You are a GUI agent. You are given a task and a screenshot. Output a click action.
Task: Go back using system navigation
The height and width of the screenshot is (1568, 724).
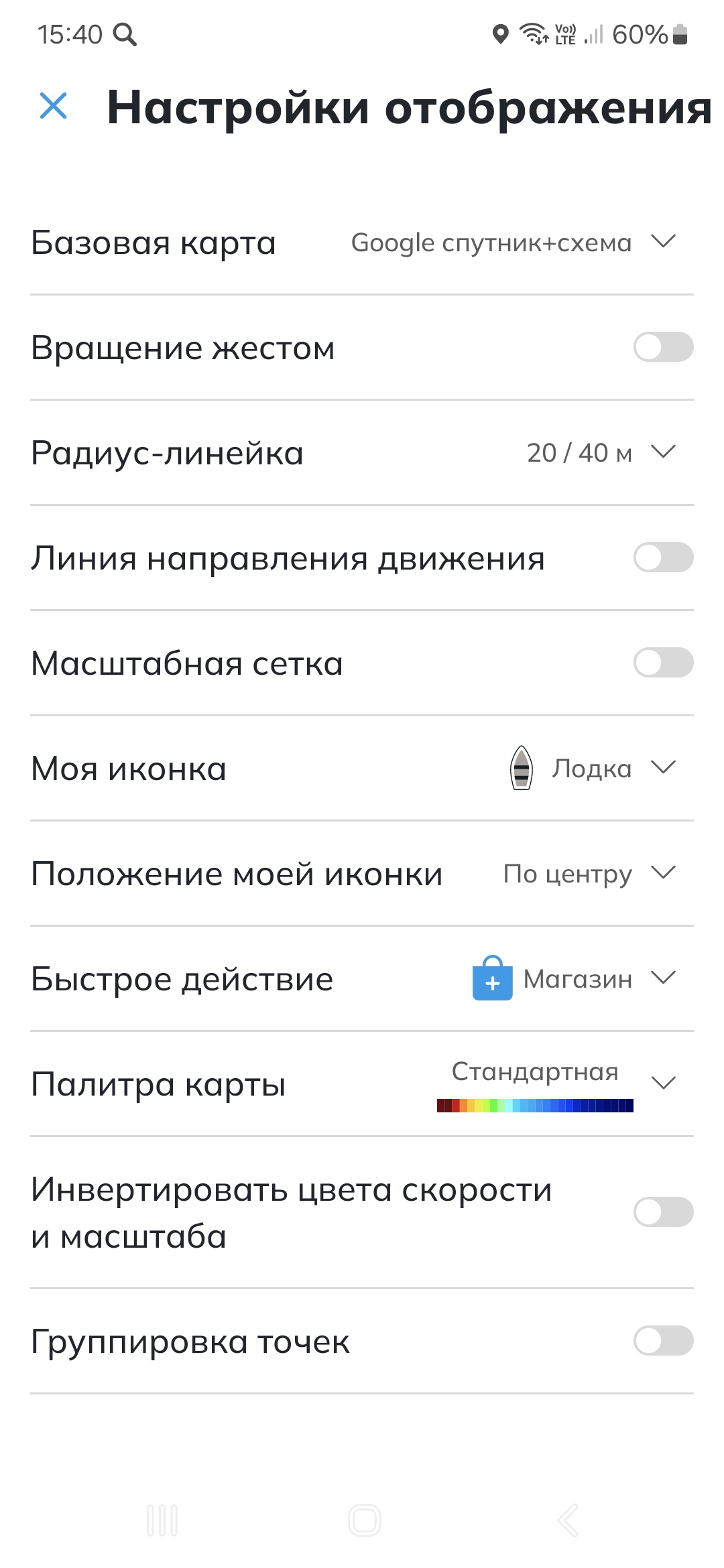[x=568, y=1520]
